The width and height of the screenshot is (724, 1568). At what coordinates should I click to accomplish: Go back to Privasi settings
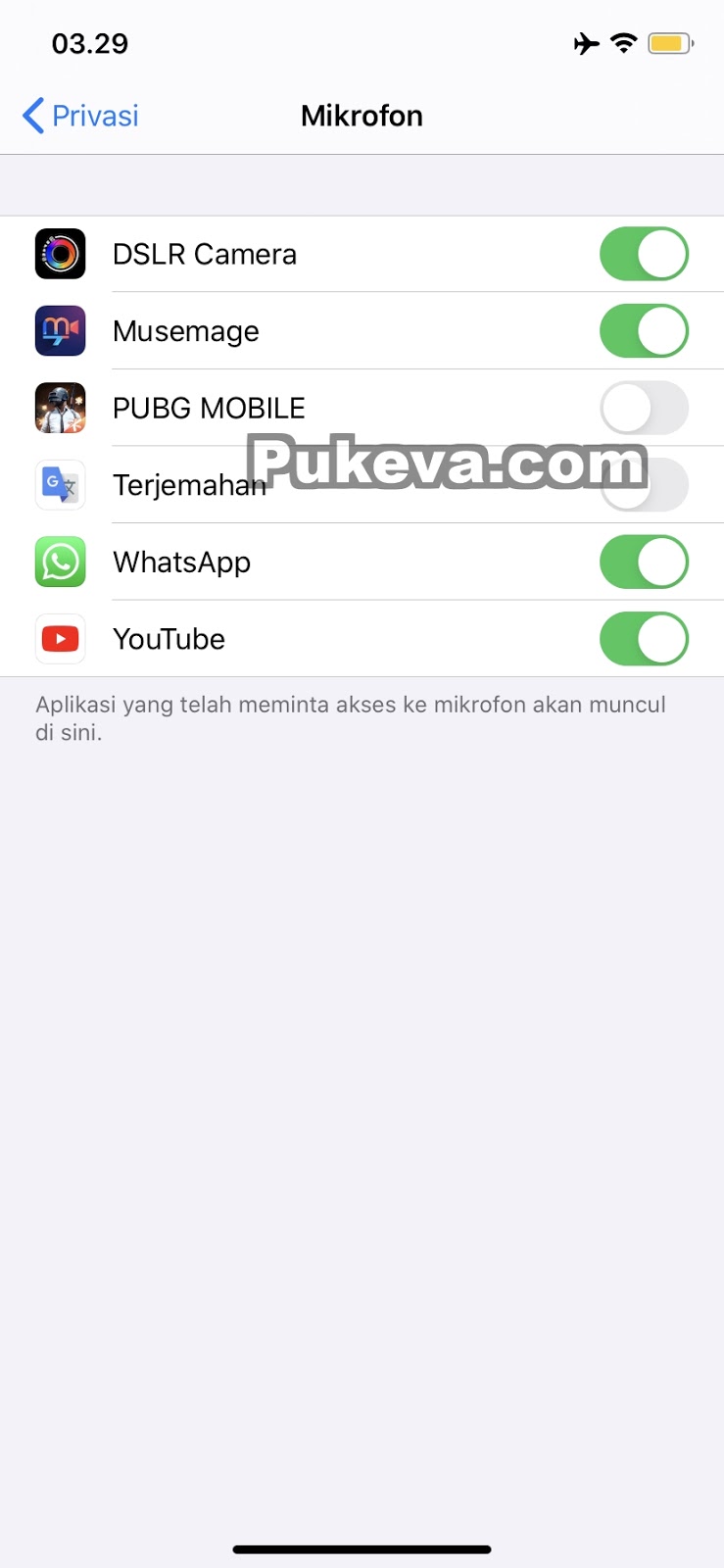tap(80, 116)
